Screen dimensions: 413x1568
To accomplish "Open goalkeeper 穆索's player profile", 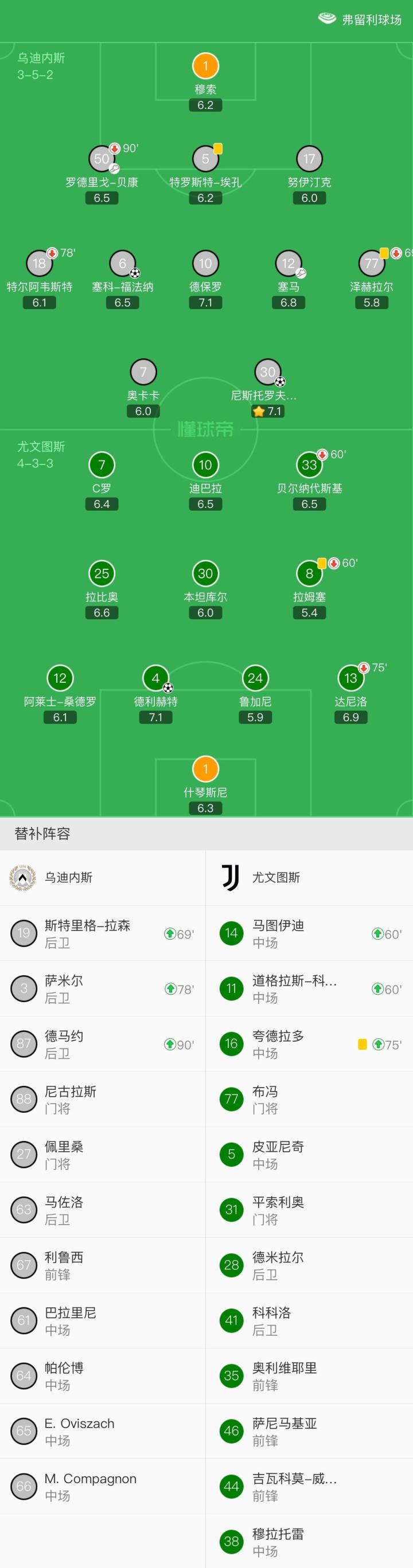I will coord(205,67).
